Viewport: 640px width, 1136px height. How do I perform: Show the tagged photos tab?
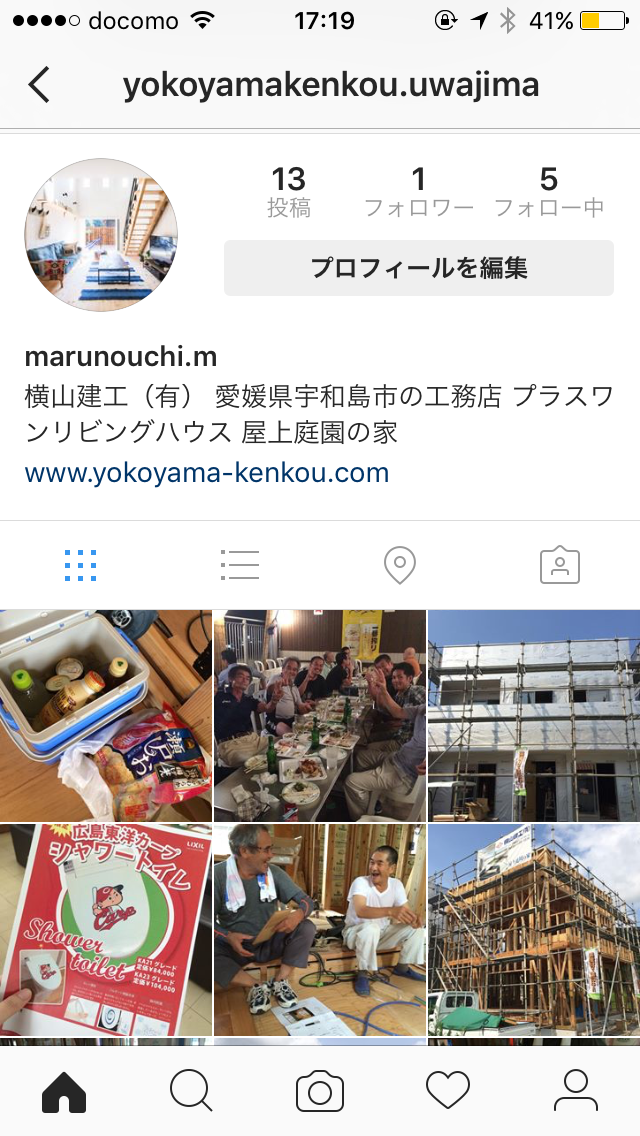point(560,566)
